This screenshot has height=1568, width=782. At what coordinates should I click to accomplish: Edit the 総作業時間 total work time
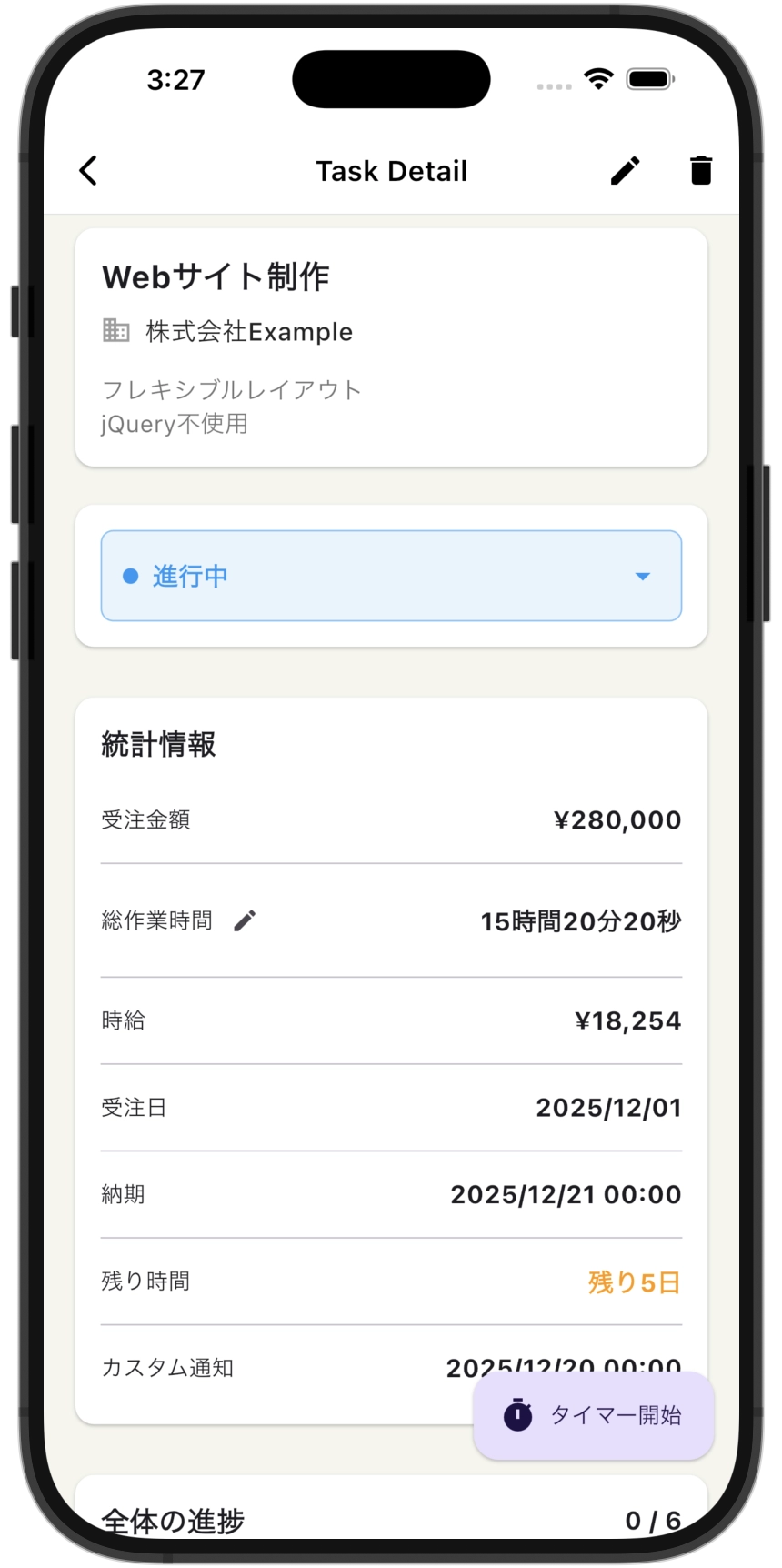245,920
